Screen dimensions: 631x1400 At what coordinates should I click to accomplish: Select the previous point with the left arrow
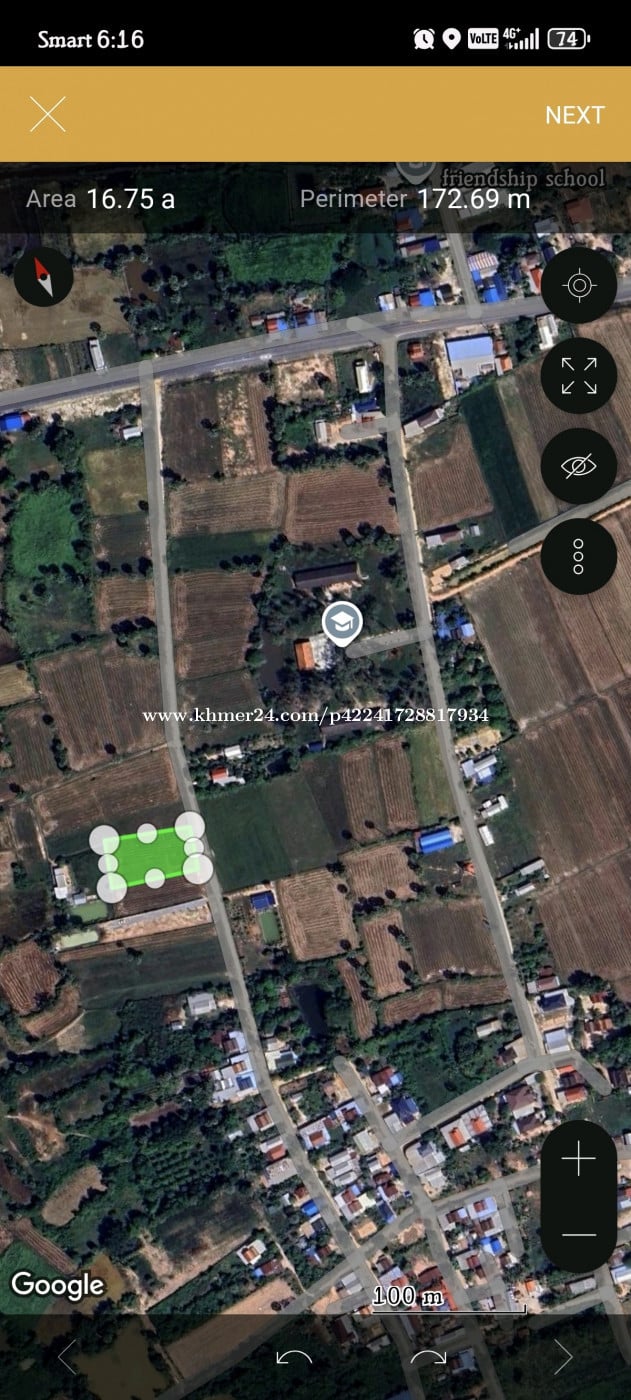point(68,1357)
